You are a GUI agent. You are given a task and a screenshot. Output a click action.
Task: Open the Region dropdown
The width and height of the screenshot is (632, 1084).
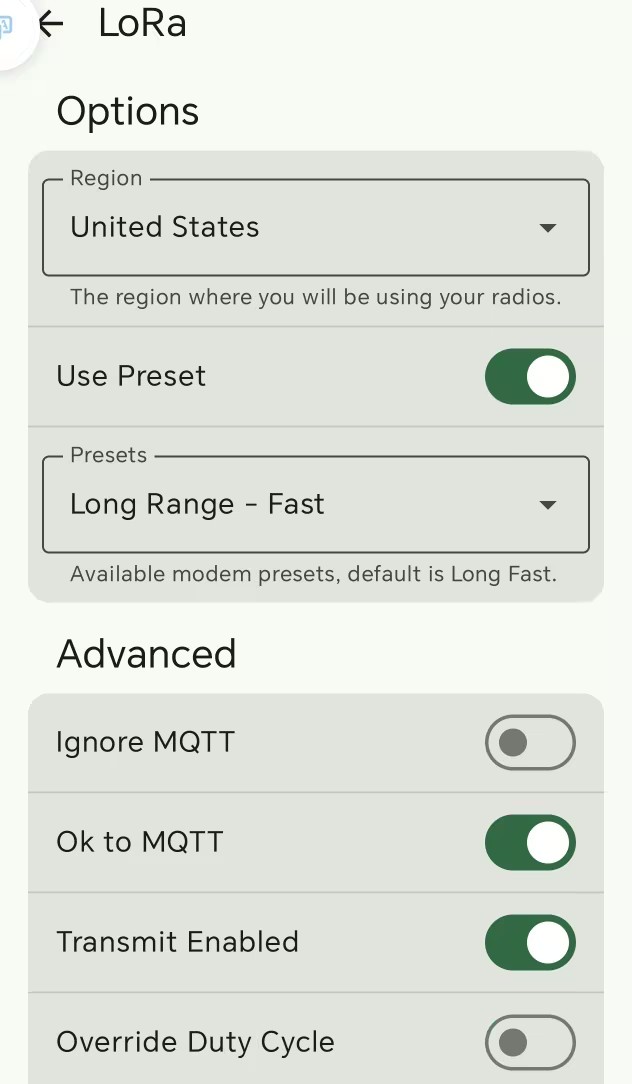click(315, 228)
